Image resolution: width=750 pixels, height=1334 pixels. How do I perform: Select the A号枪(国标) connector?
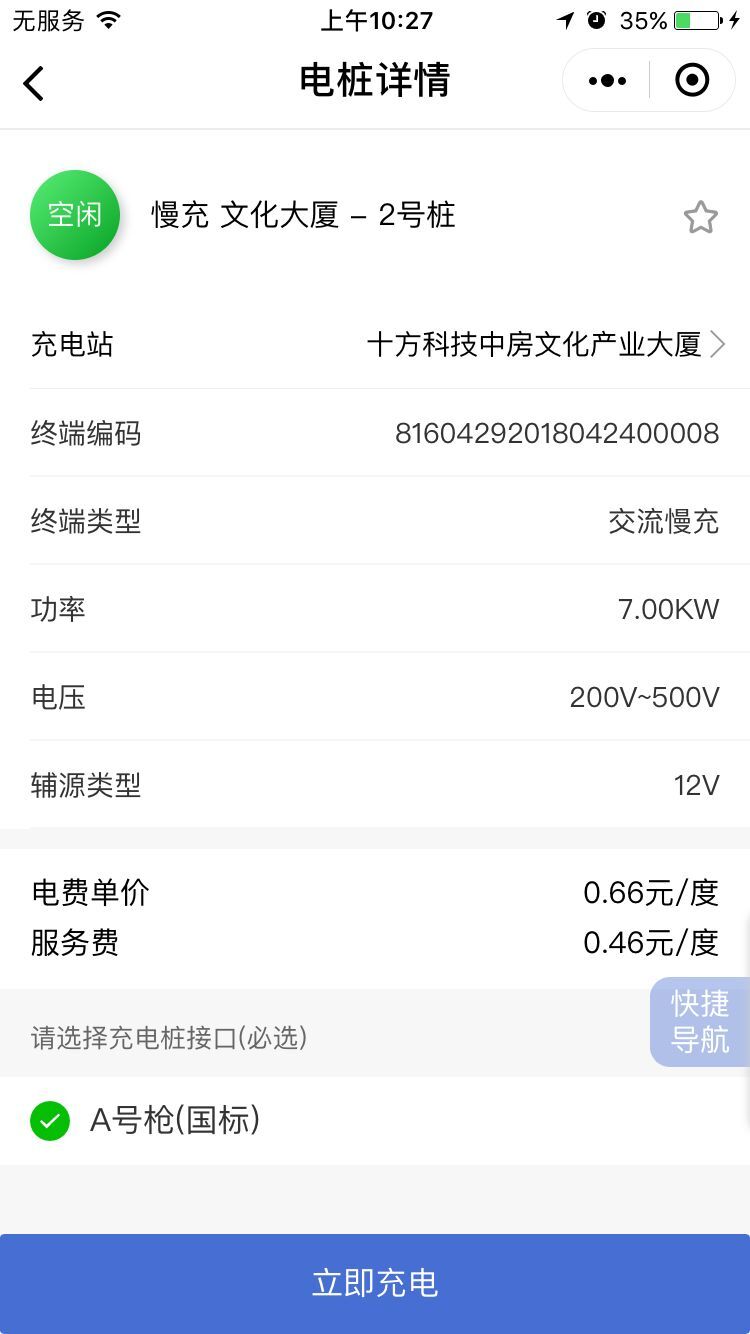[x=375, y=1120]
